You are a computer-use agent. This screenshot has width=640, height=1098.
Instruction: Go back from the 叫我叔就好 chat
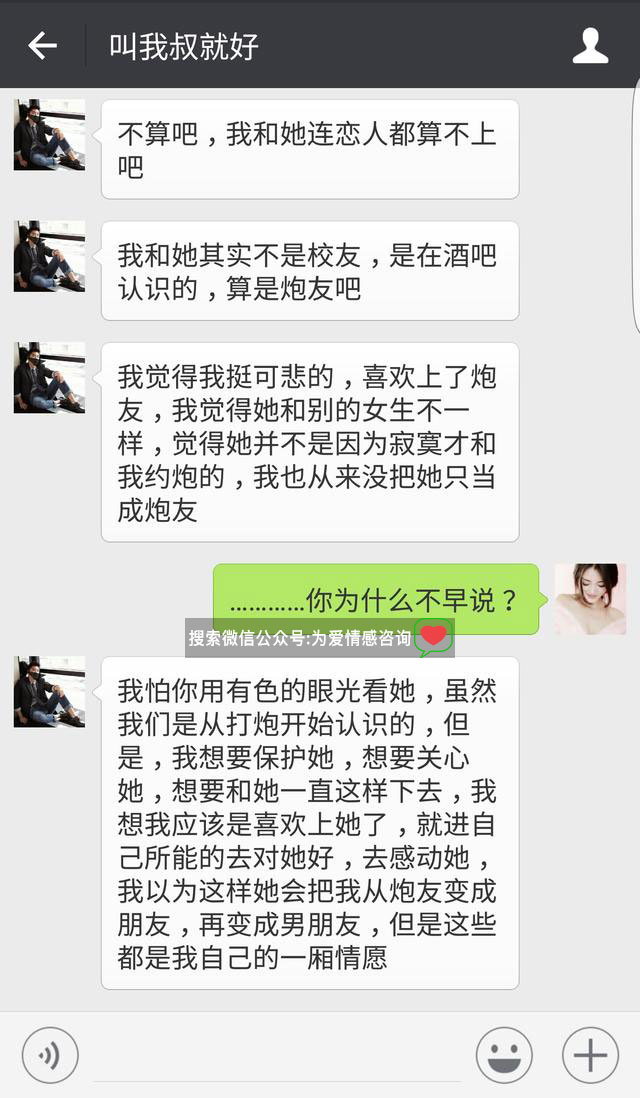click(42, 45)
